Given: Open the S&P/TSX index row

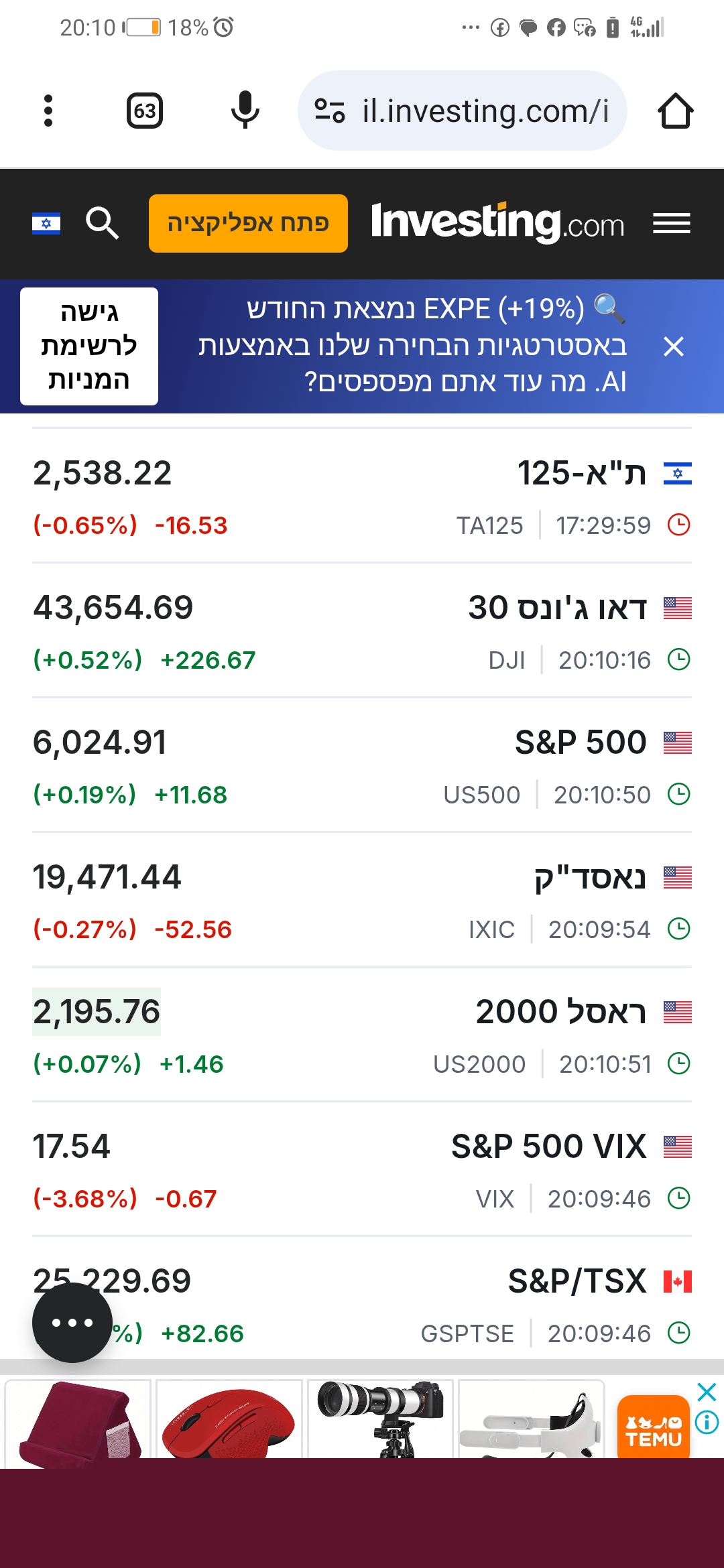Looking at the screenshot, I should point(362,1299).
